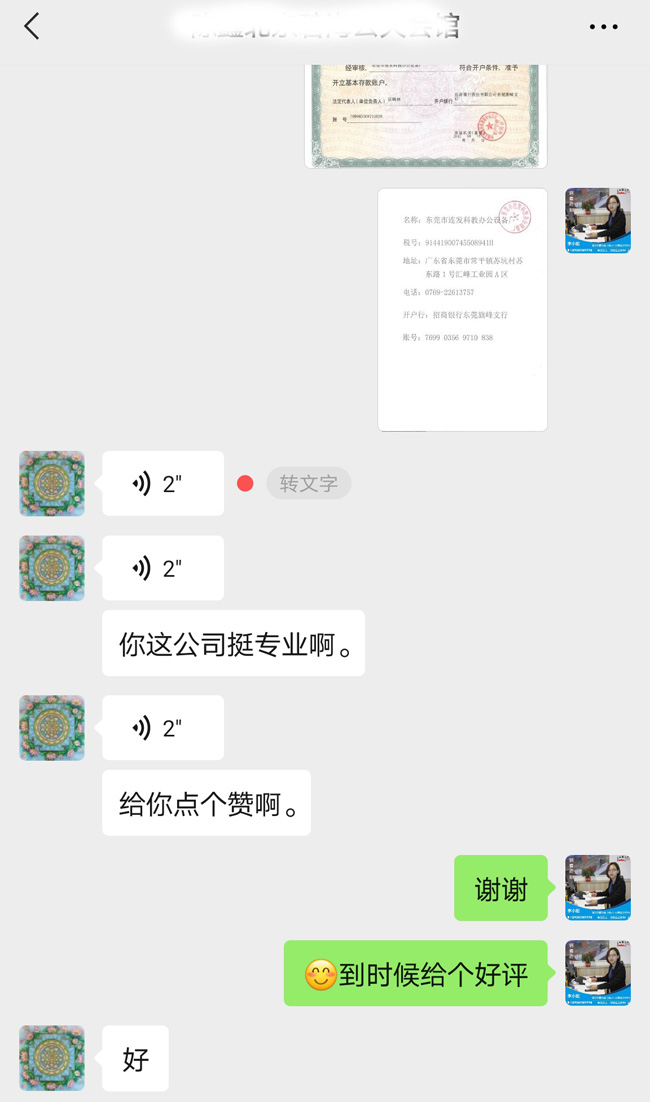Tap 转文字 to convert voice to text
The image size is (650, 1102).
(x=308, y=483)
